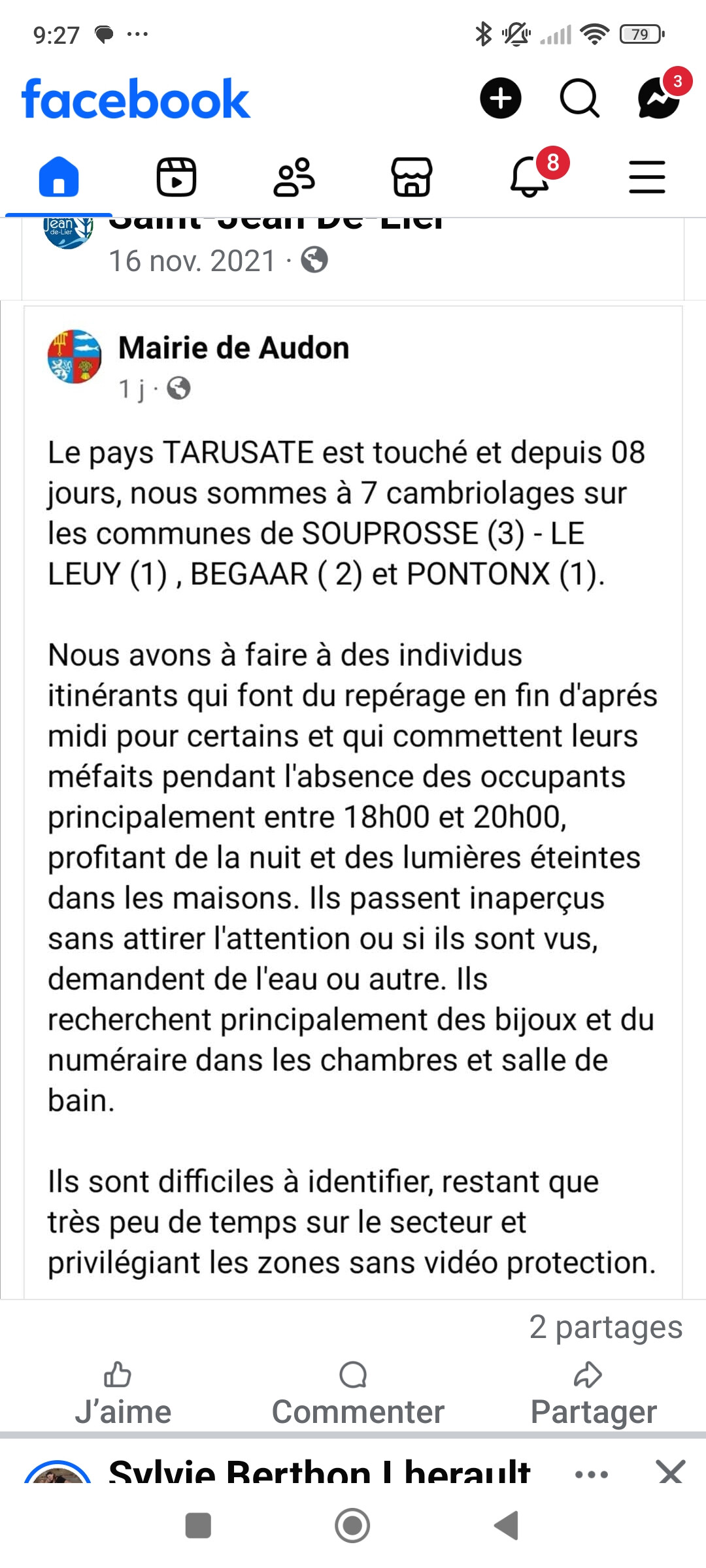The image size is (706, 1568).
Task: Open the Friends tab
Action: tap(294, 177)
